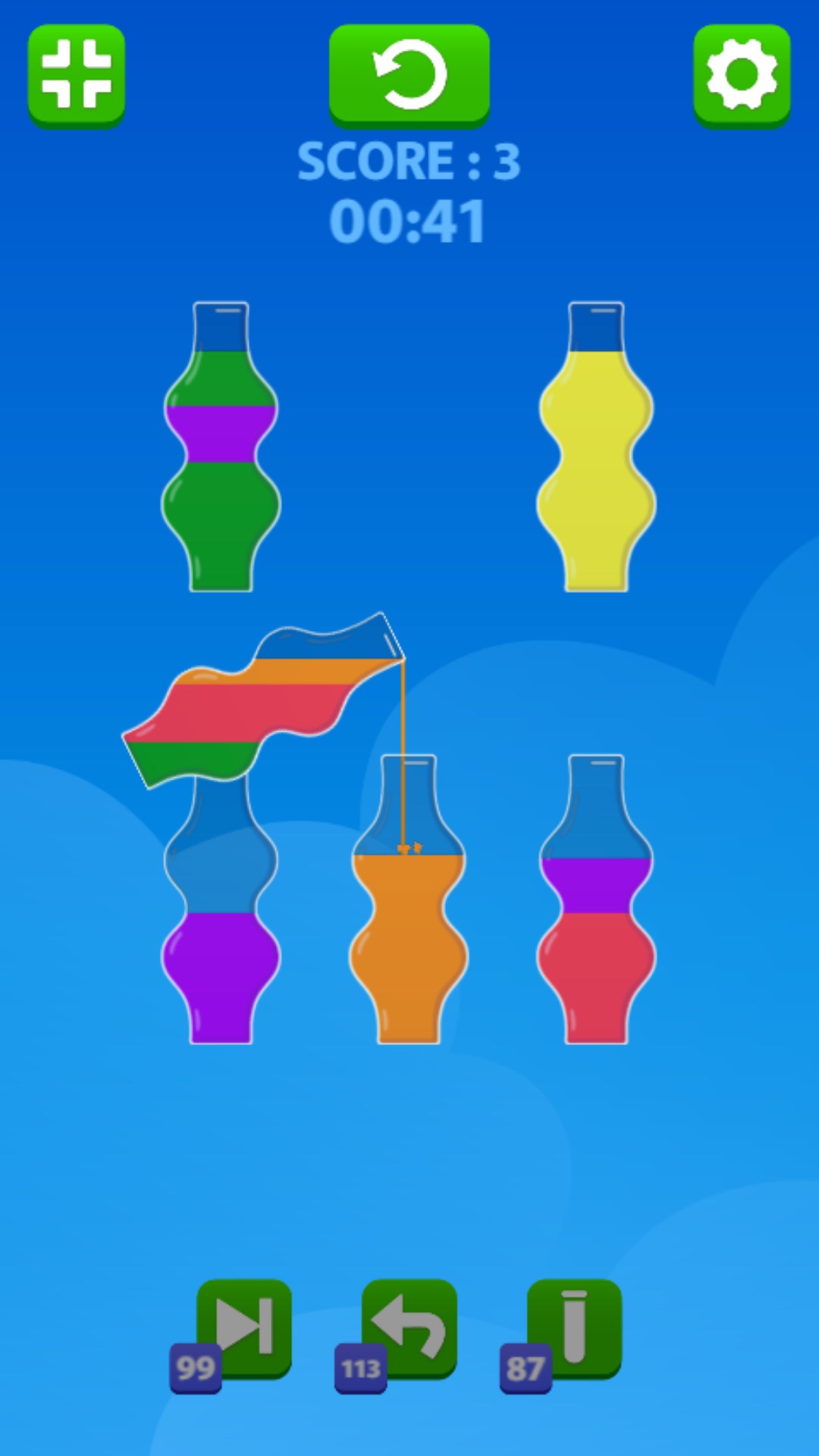Undo the last move

(x=409, y=1327)
